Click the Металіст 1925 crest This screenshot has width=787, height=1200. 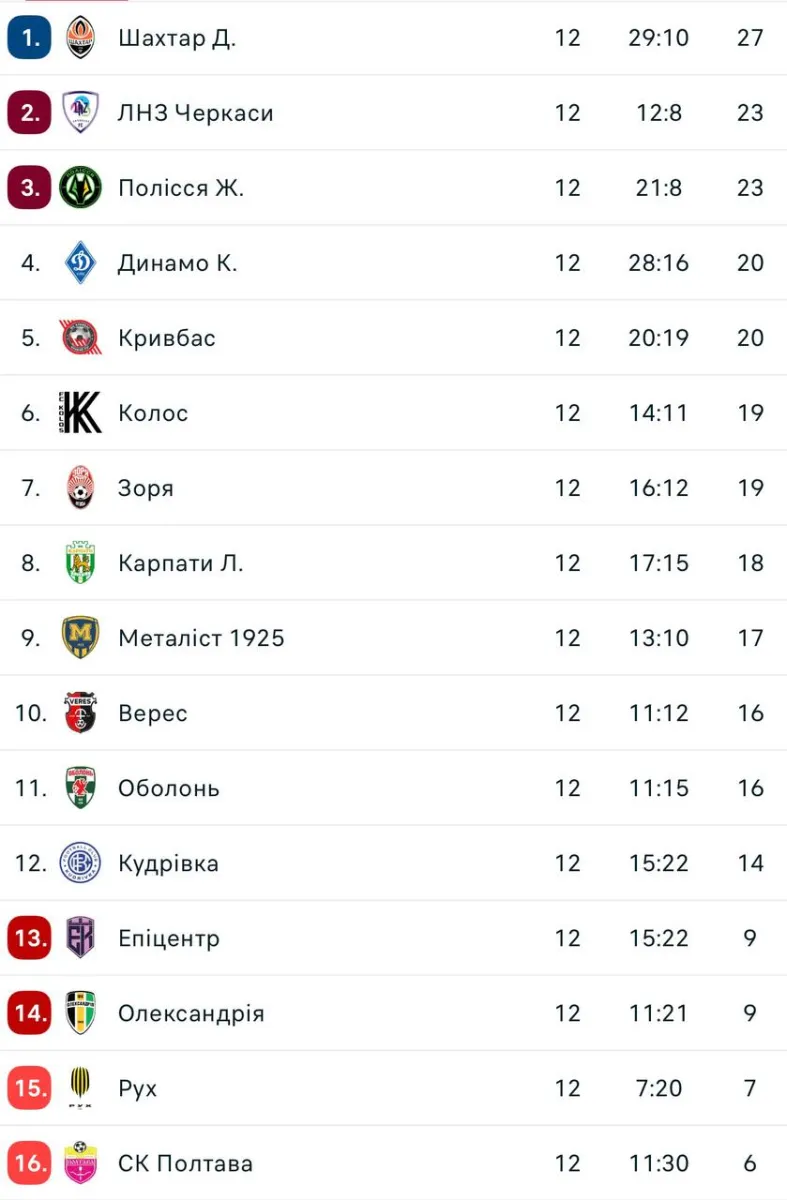[x=82, y=637]
